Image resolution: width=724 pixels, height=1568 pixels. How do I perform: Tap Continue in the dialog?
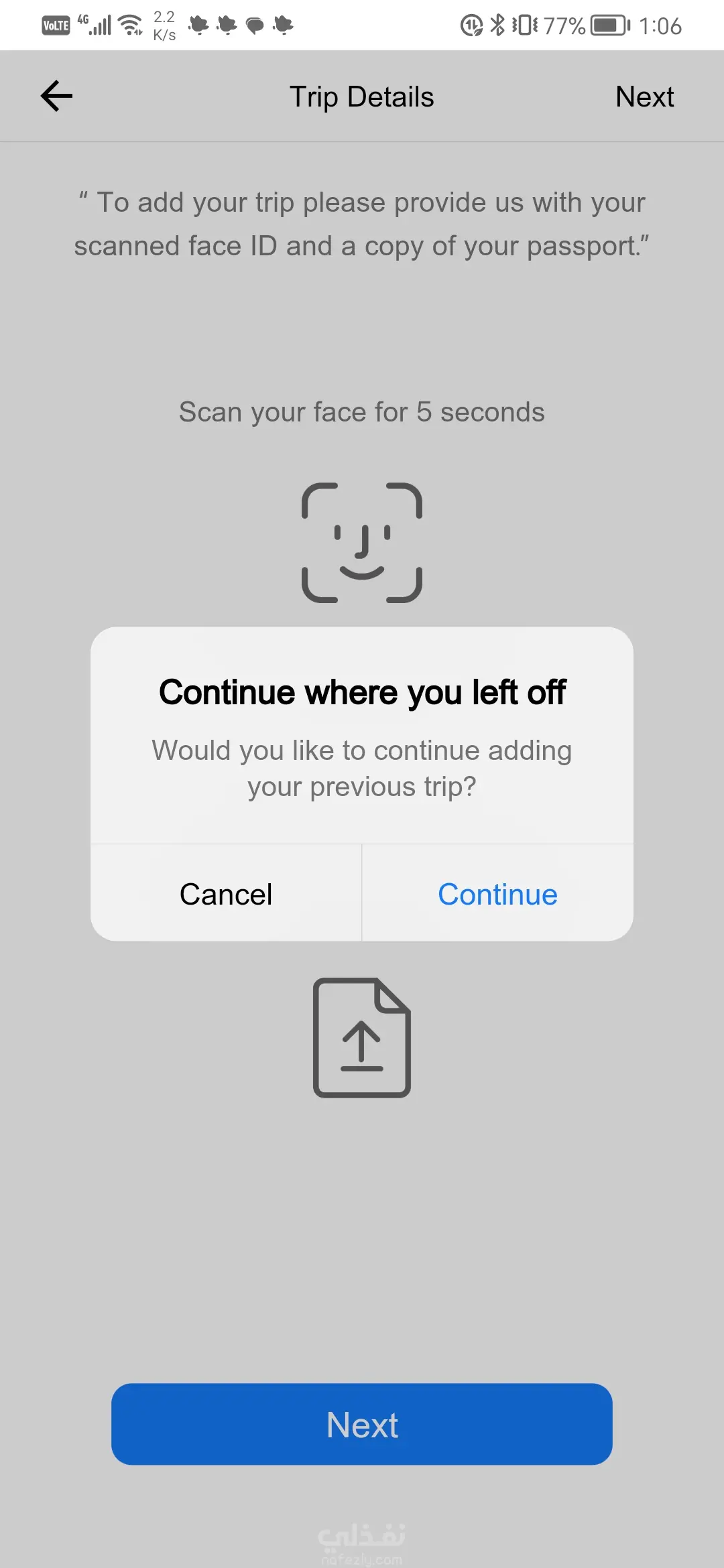497,894
